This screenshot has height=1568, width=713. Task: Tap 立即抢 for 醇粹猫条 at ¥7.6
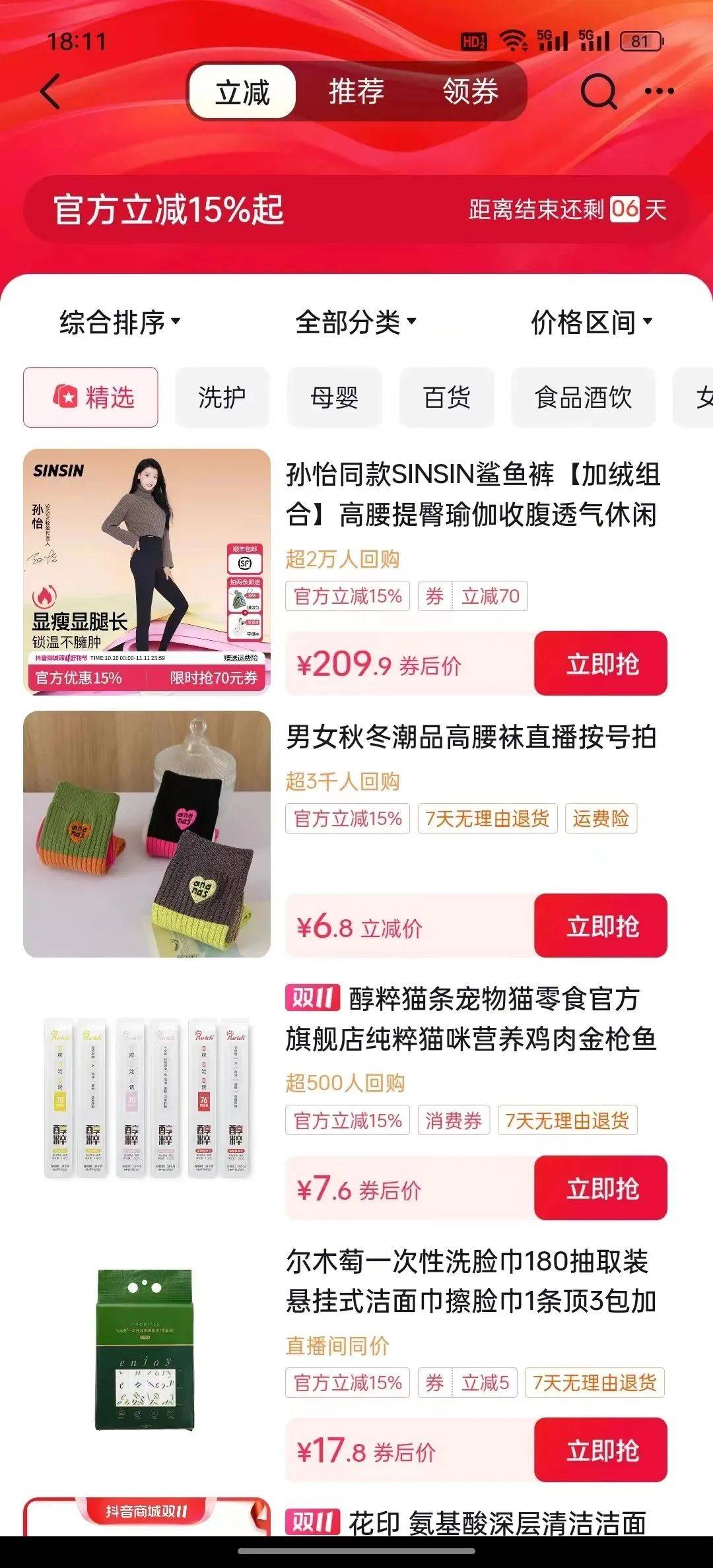tap(601, 1188)
